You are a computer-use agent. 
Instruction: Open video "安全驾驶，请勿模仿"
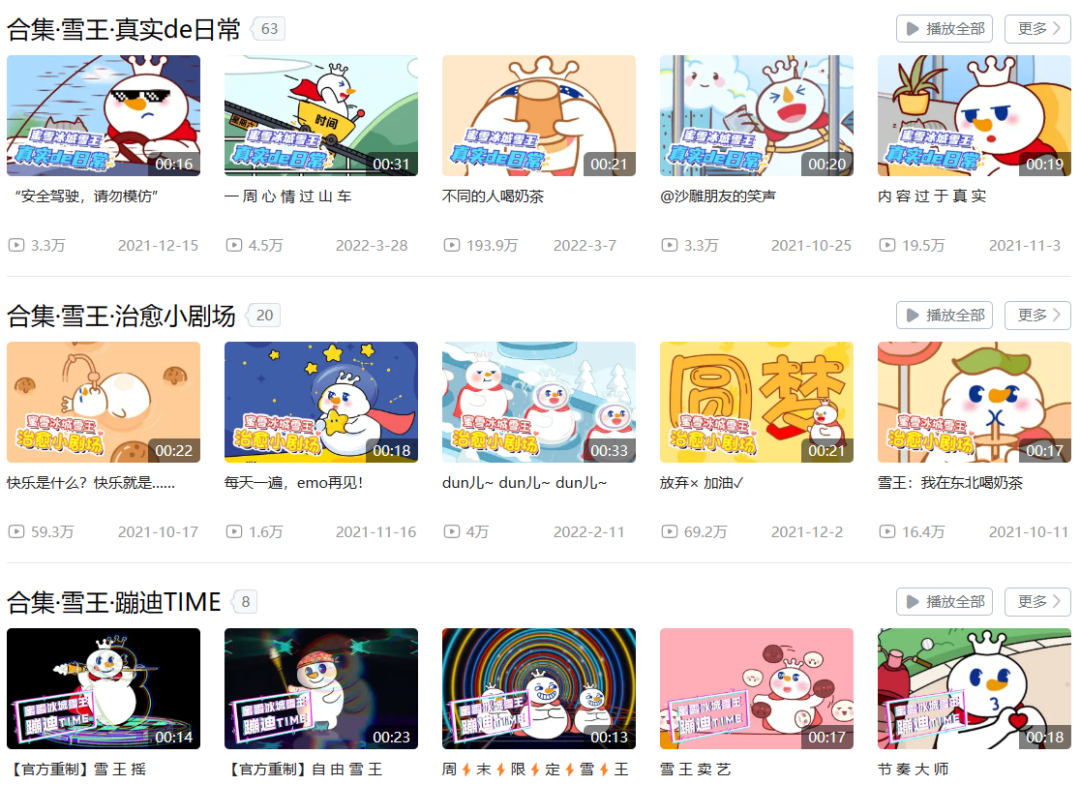103,116
